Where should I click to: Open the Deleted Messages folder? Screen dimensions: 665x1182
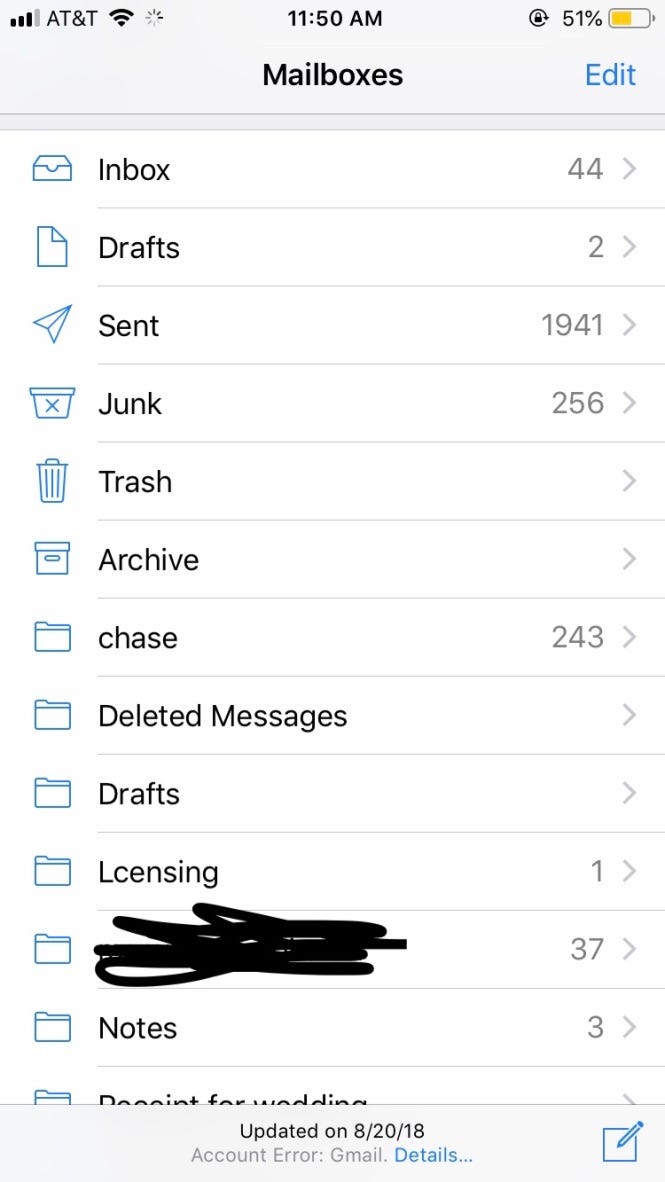pos(332,715)
